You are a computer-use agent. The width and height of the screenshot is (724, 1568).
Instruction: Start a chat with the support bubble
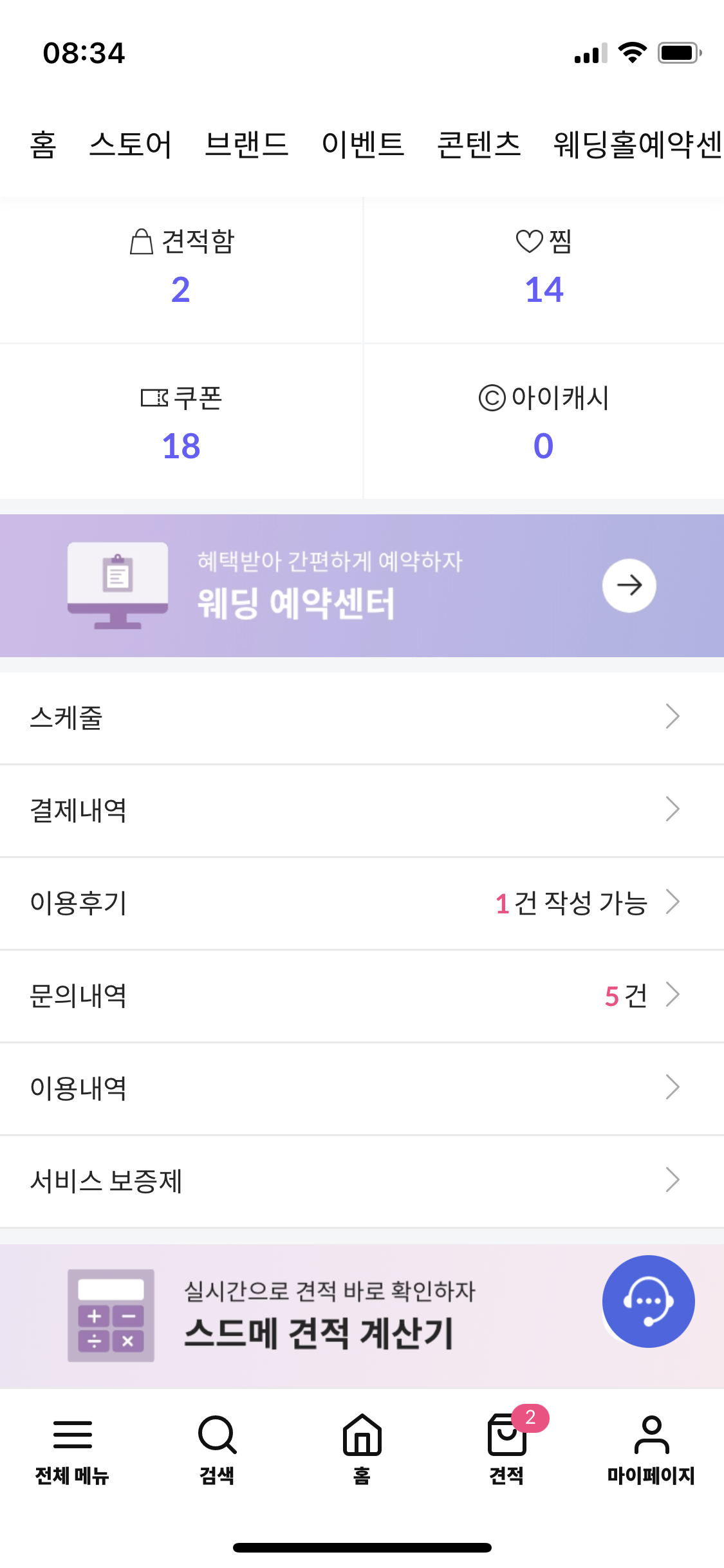pos(648,1301)
